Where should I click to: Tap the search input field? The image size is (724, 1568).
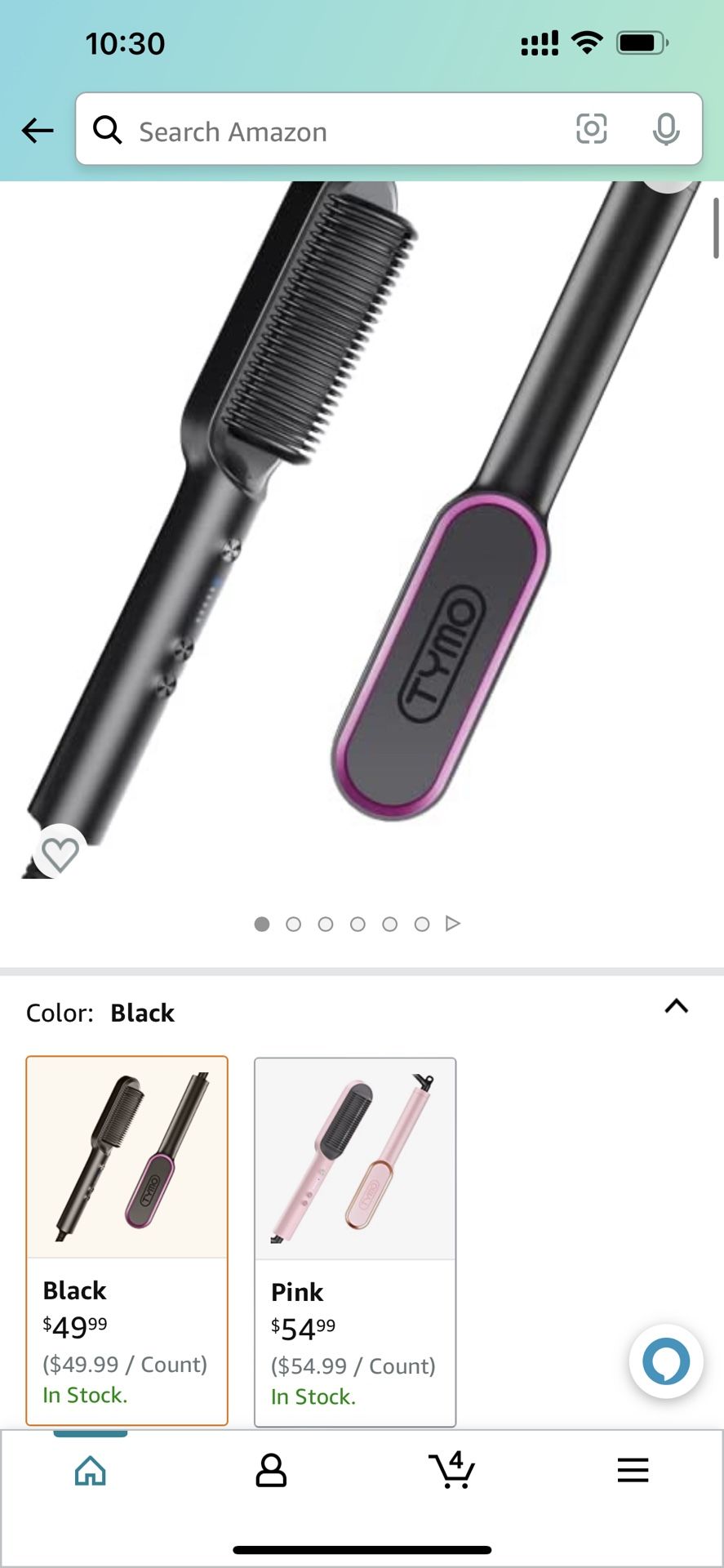tap(326, 131)
